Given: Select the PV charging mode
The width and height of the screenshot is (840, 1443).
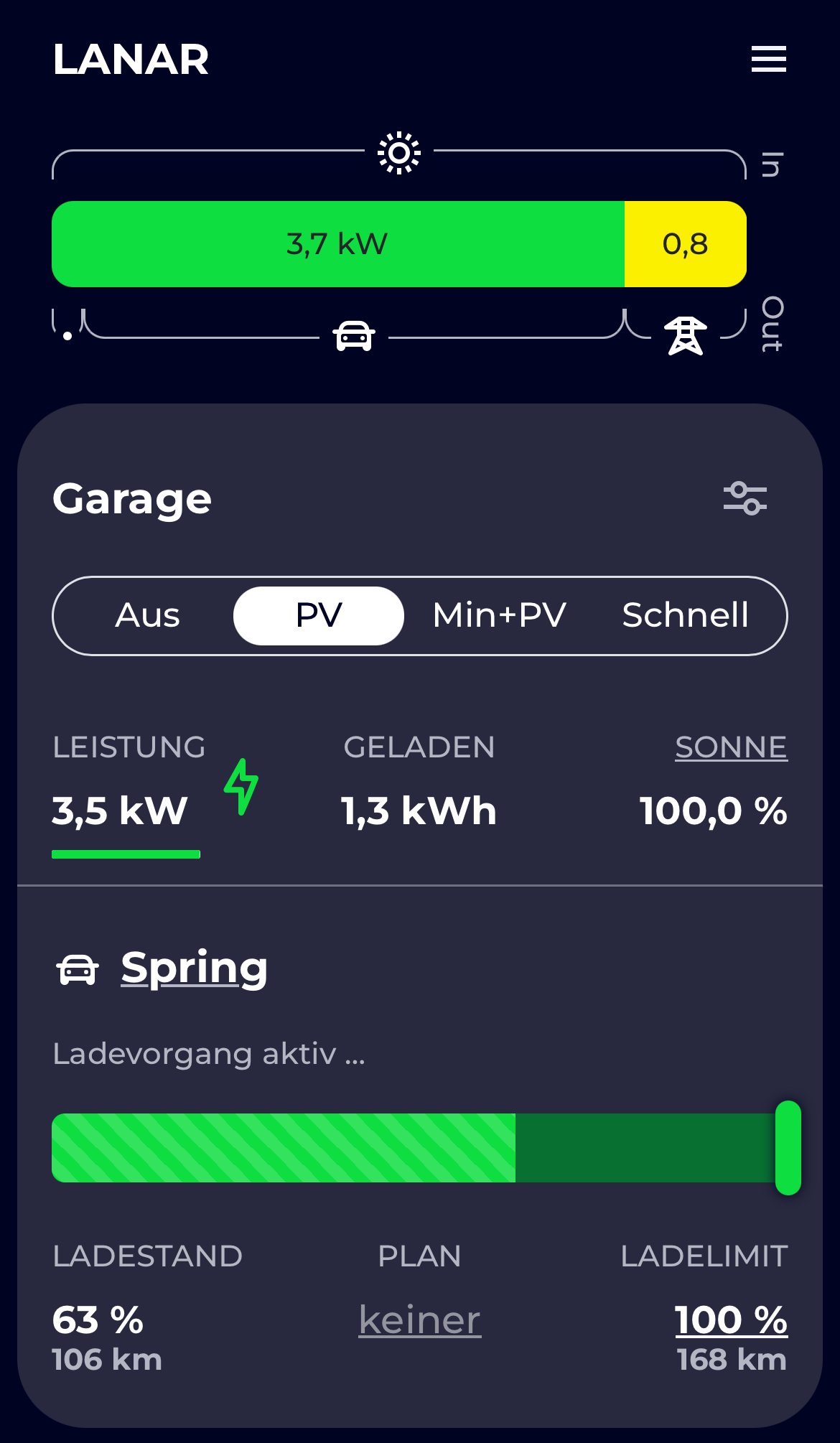Looking at the screenshot, I should (319, 615).
